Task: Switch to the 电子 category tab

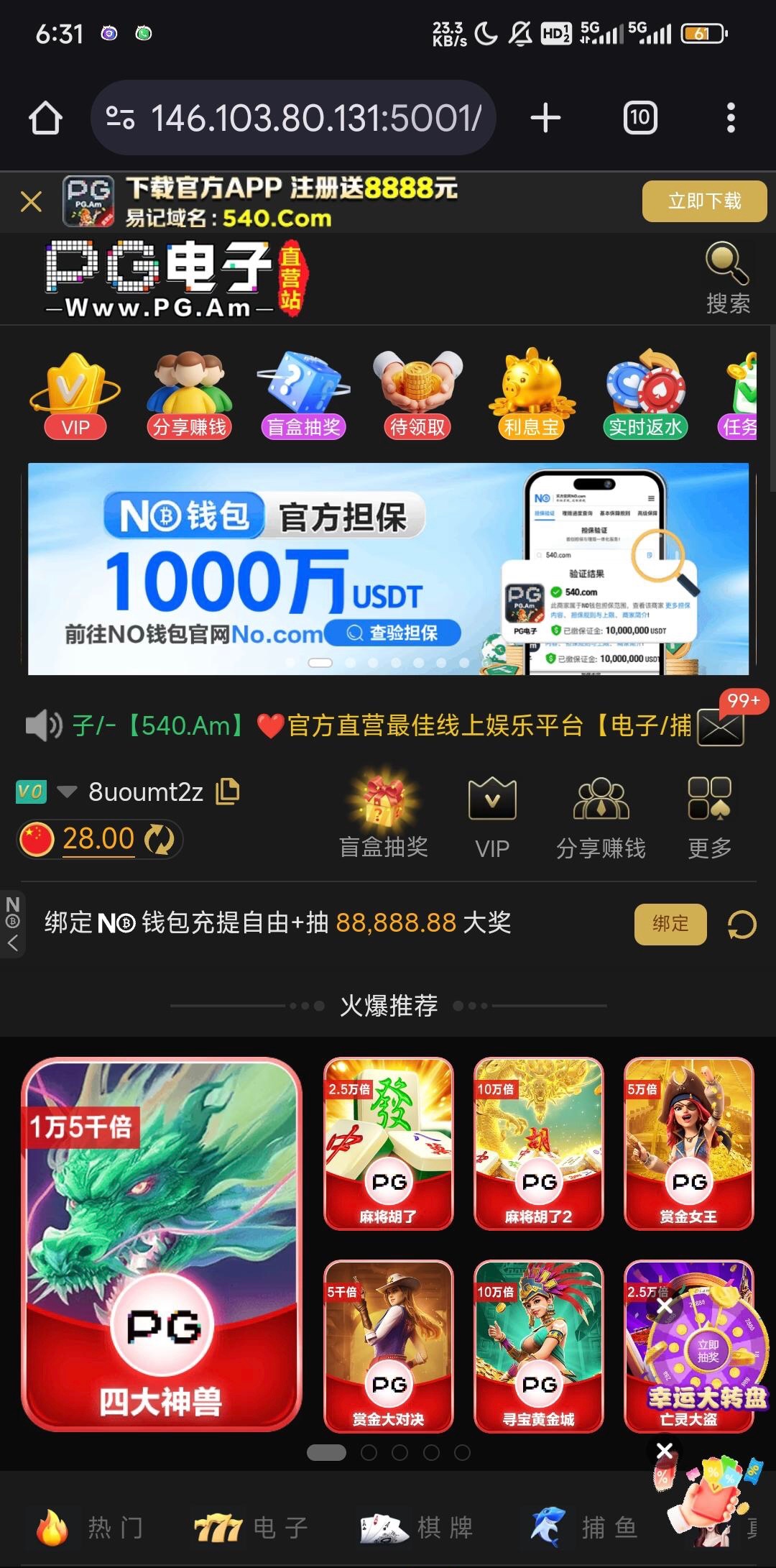Action: pyautogui.click(x=251, y=1527)
